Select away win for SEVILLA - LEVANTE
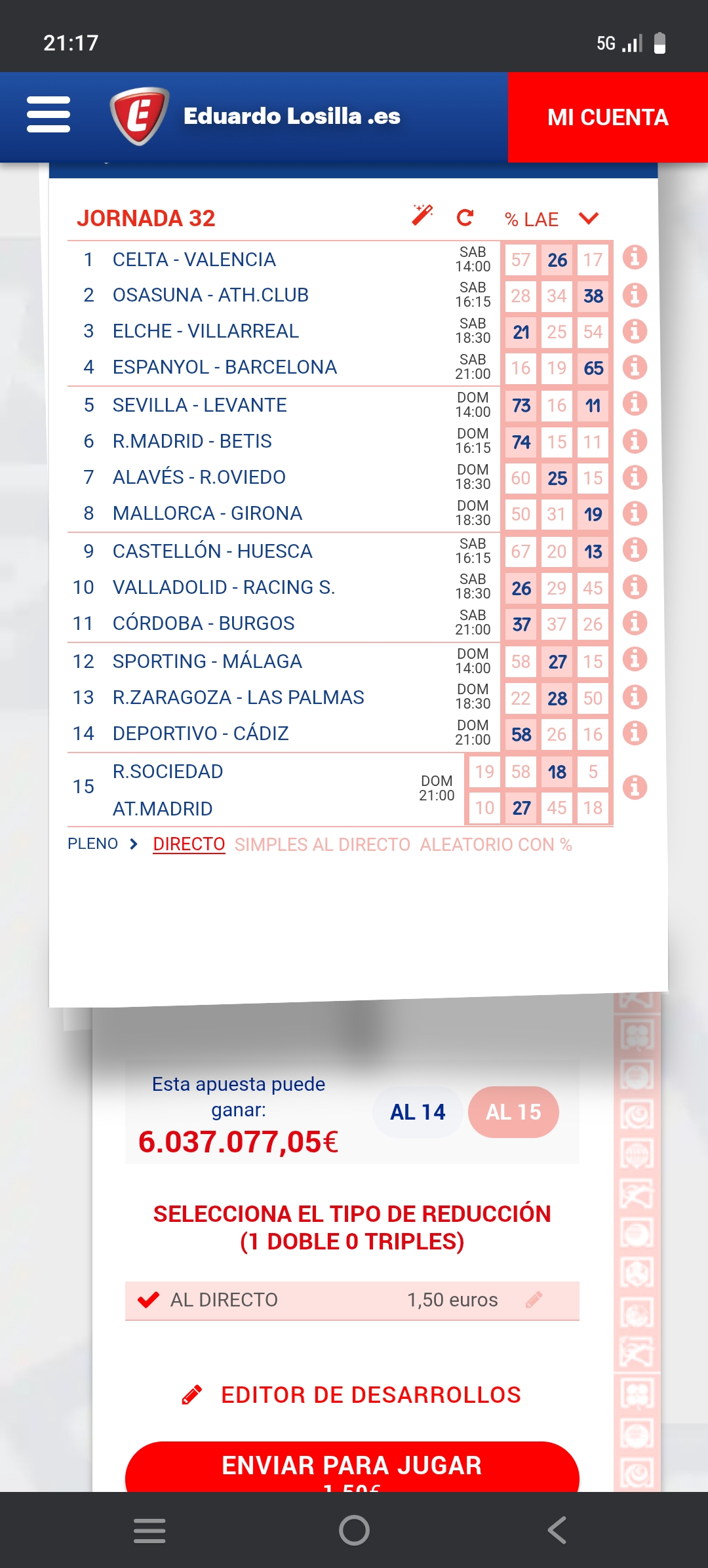708x1568 pixels. point(593,406)
